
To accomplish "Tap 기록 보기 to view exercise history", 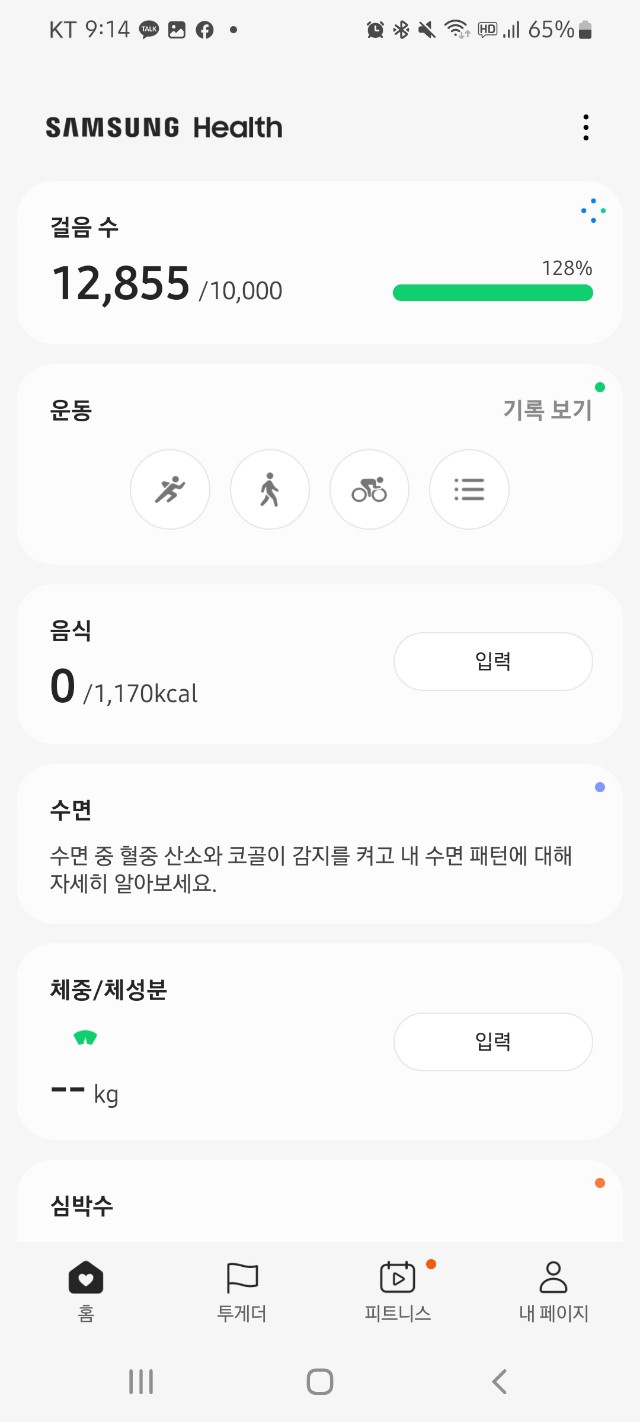I will [x=547, y=410].
